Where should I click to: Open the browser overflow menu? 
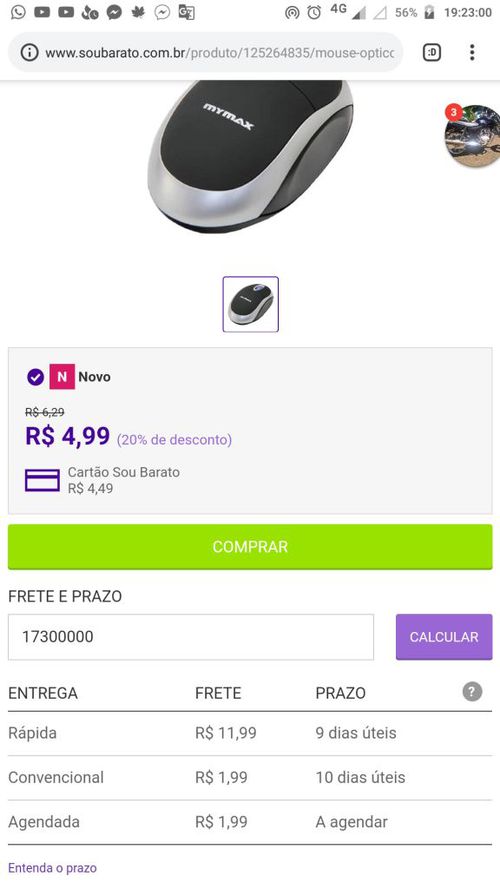tap(472, 53)
